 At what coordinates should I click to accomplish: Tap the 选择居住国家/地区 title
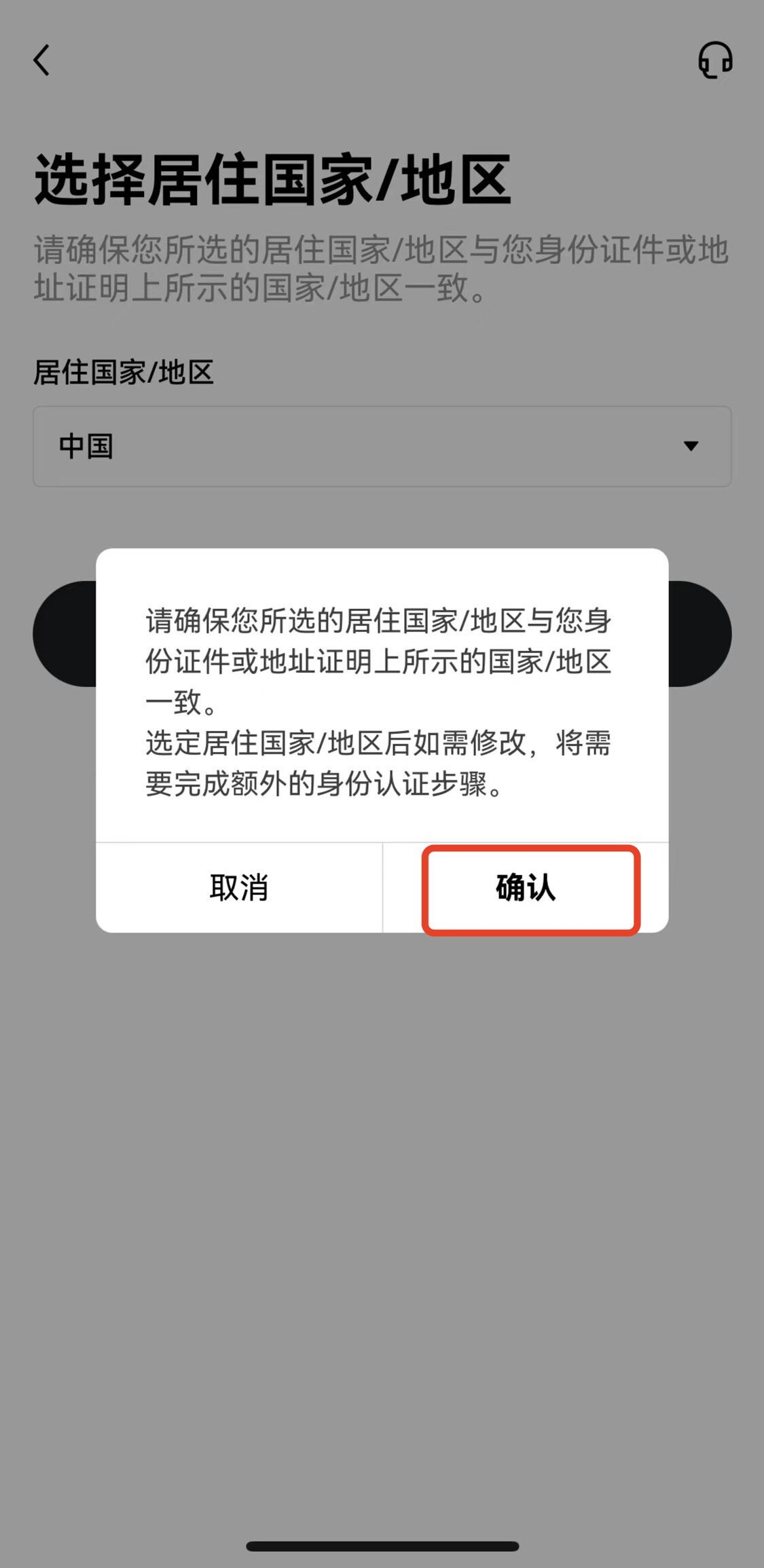pyautogui.click(x=272, y=178)
